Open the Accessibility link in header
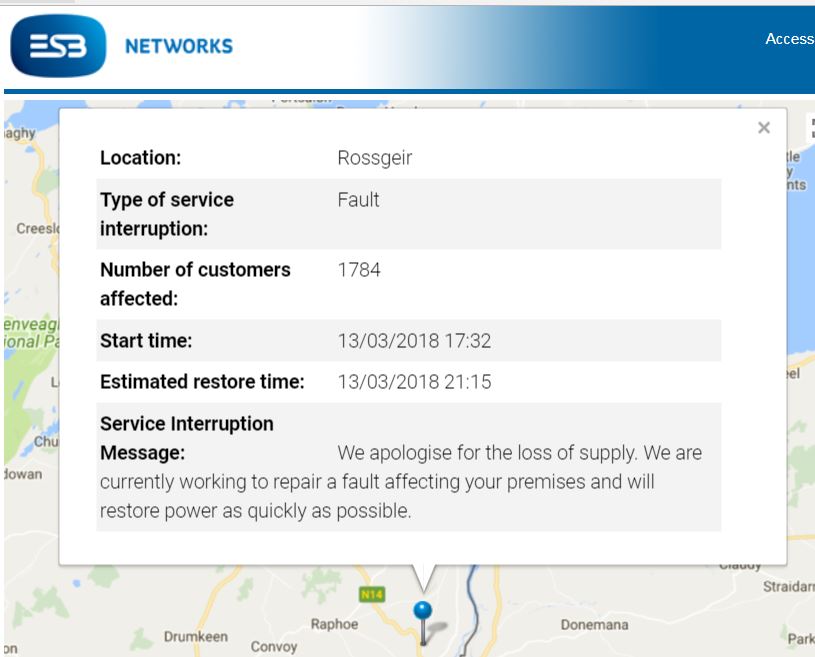The height and width of the screenshot is (657, 815). (x=789, y=39)
